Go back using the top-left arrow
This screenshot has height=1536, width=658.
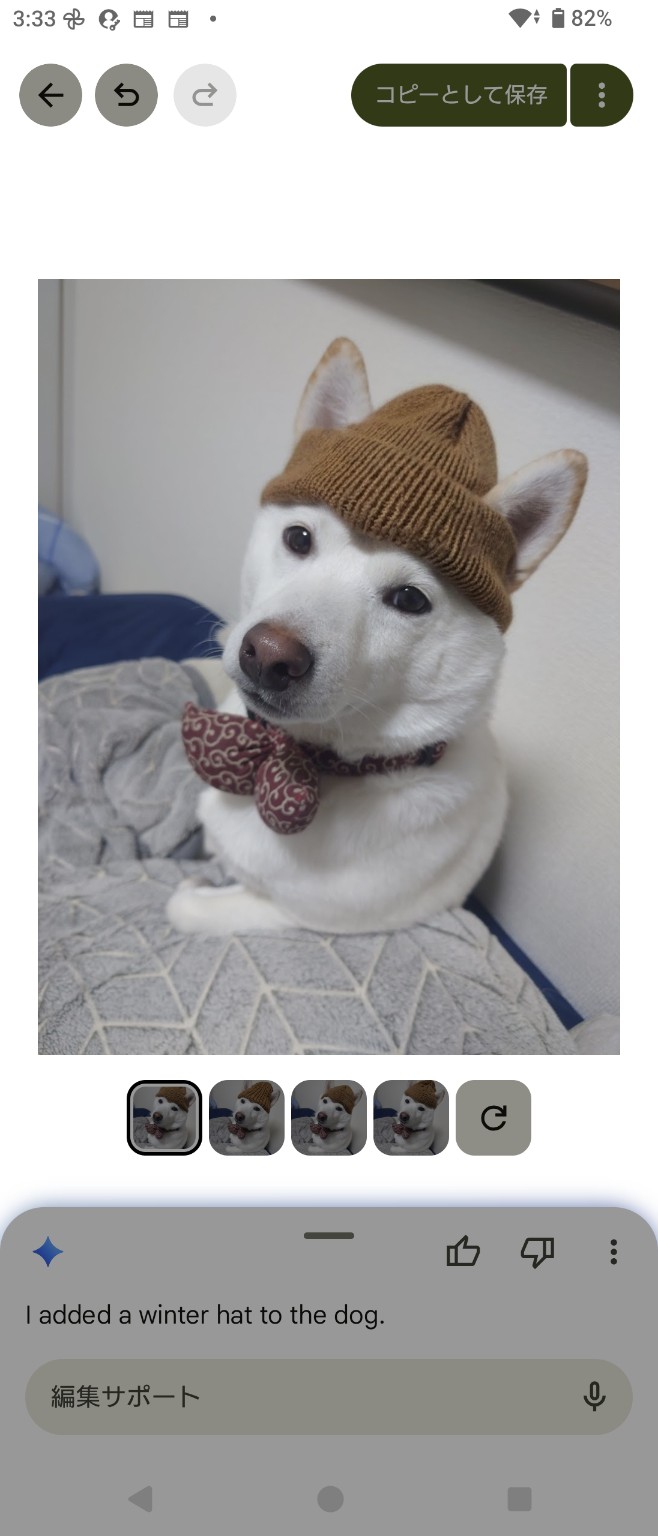[50, 95]
